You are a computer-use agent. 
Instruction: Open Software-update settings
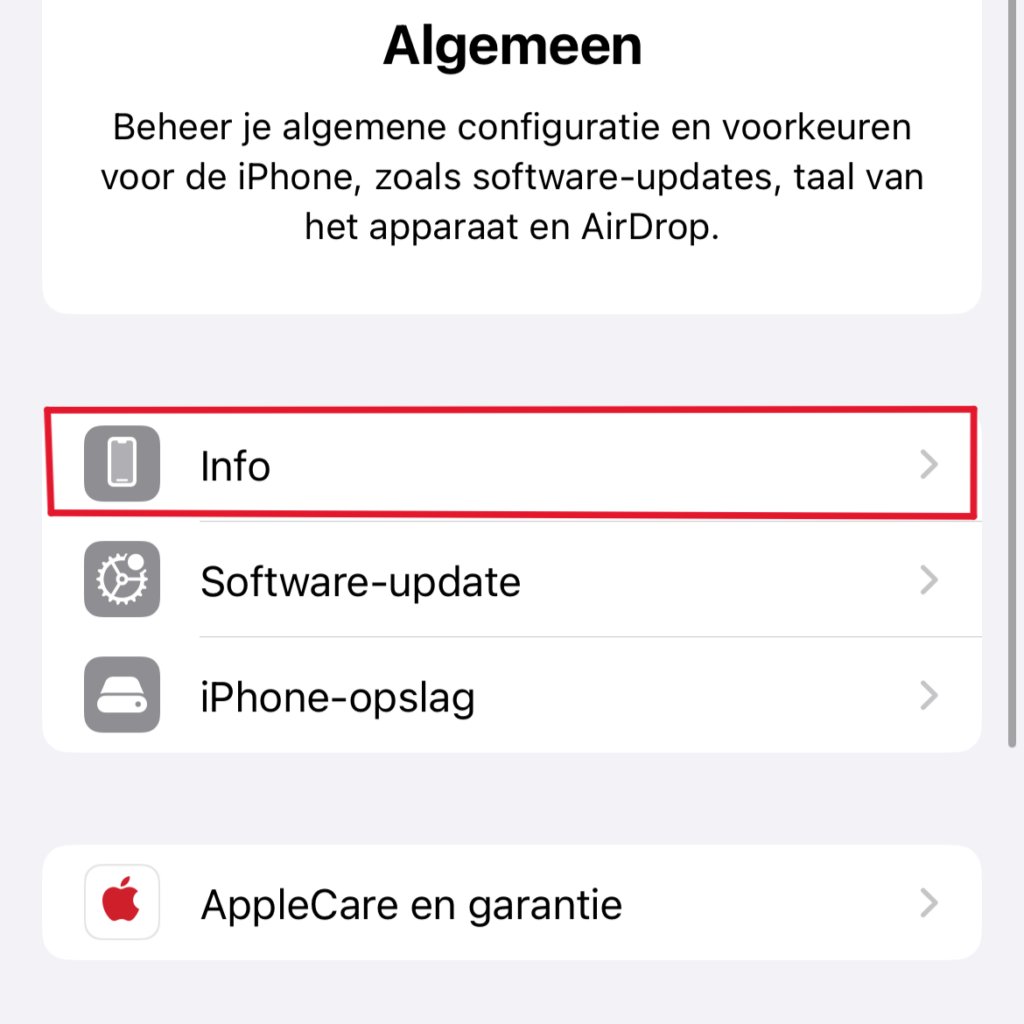510,581
